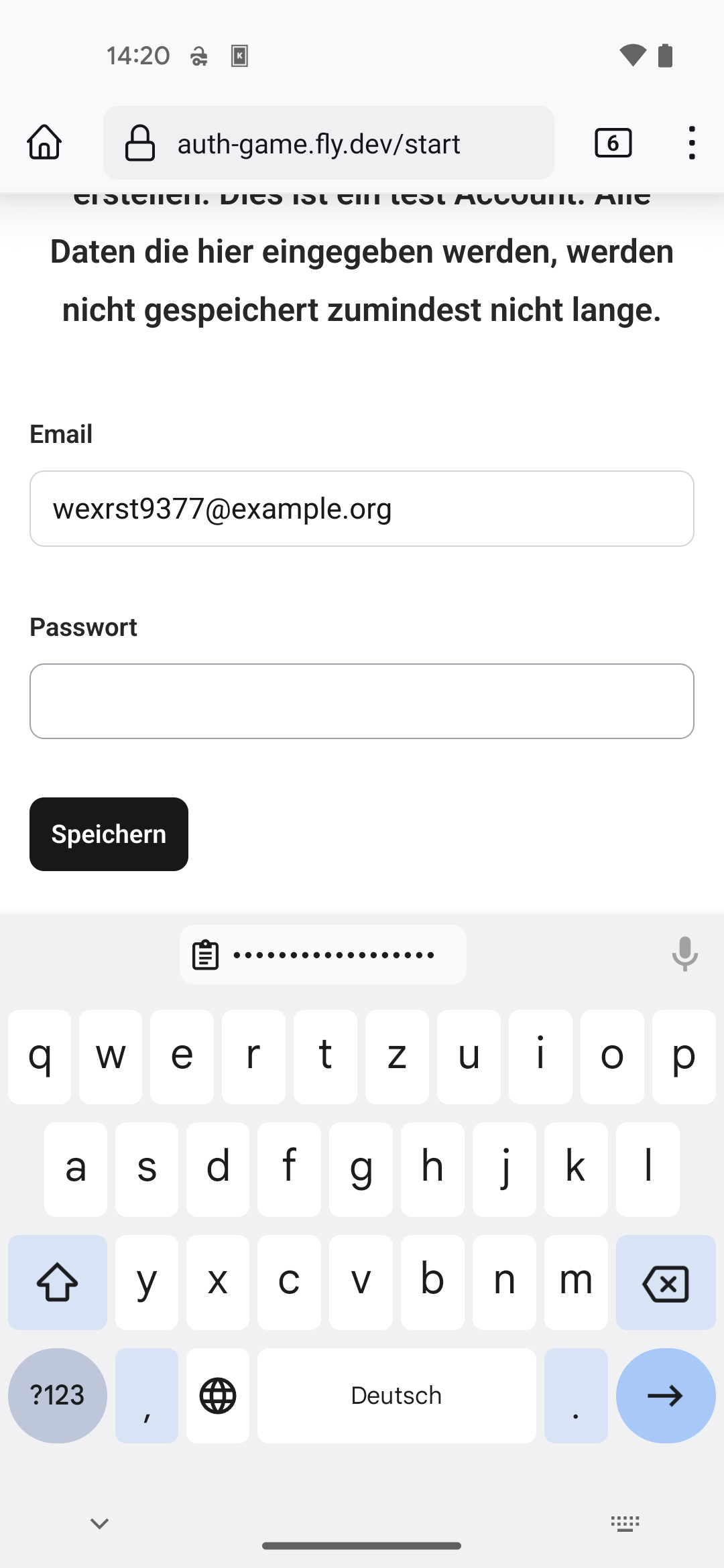Tap the Speichern button
This screenshot has height=1568, width=724.
(109, 834)
